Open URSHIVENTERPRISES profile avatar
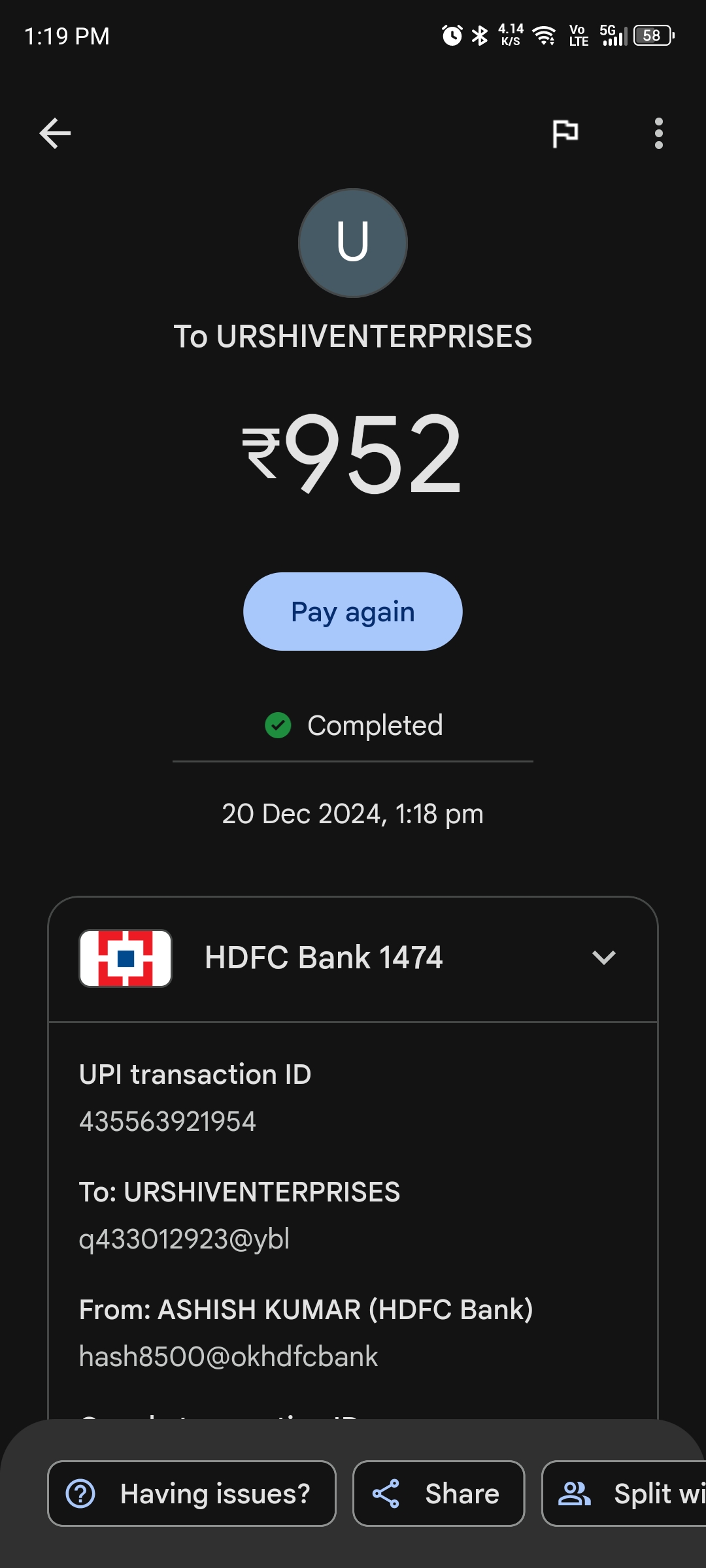Viewport: 706px width, 1568px height. 353,243
